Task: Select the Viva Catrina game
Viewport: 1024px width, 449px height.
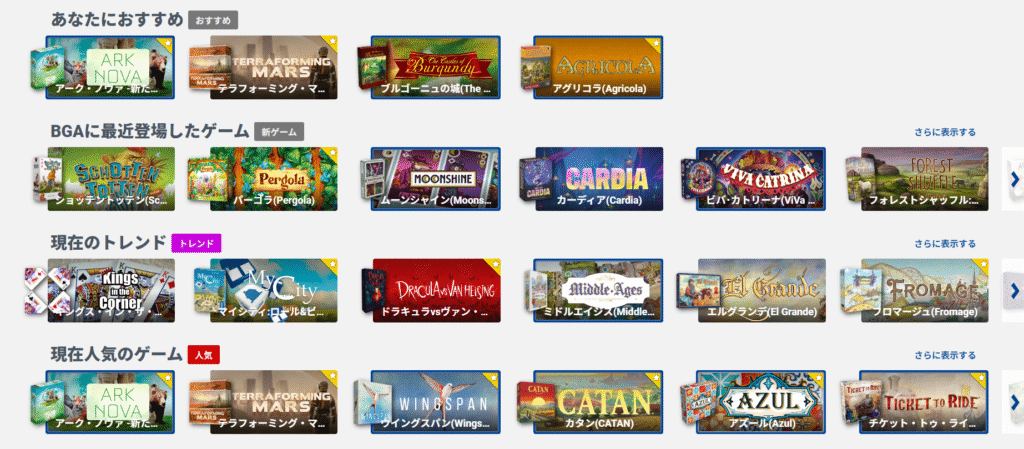Action: [760, 179]
